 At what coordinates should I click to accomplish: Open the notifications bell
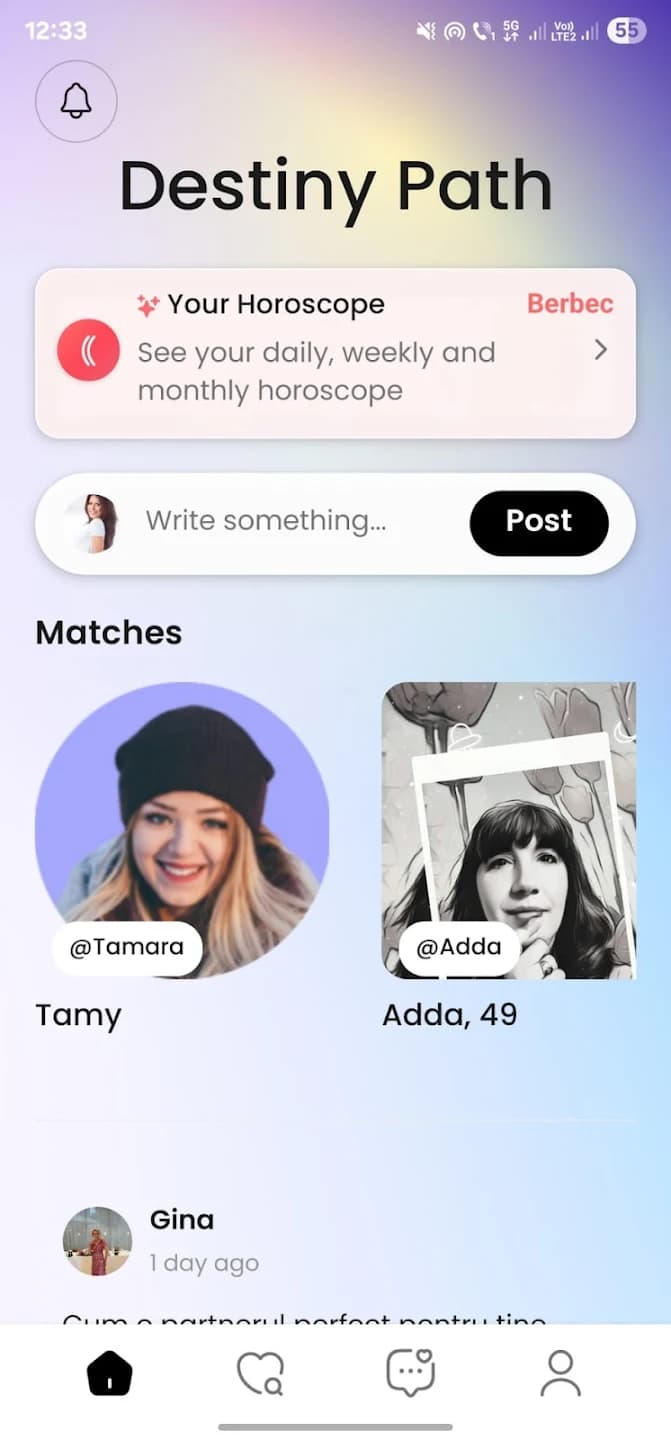click(x=76, y=101)
